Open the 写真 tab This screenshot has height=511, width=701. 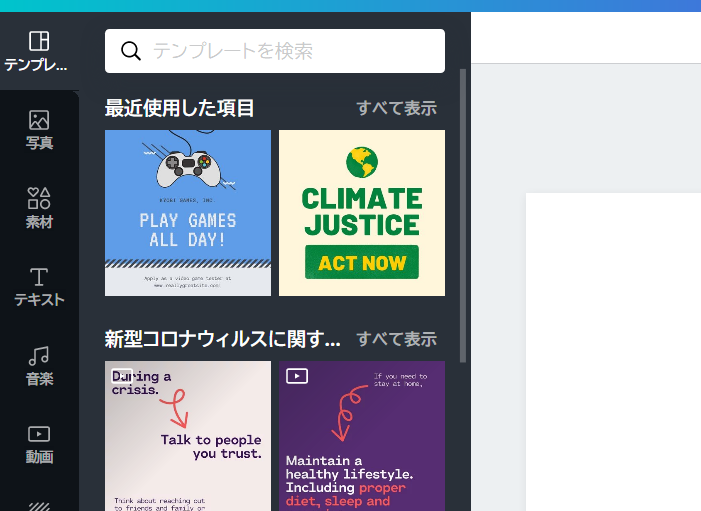(x=39, y=130)
